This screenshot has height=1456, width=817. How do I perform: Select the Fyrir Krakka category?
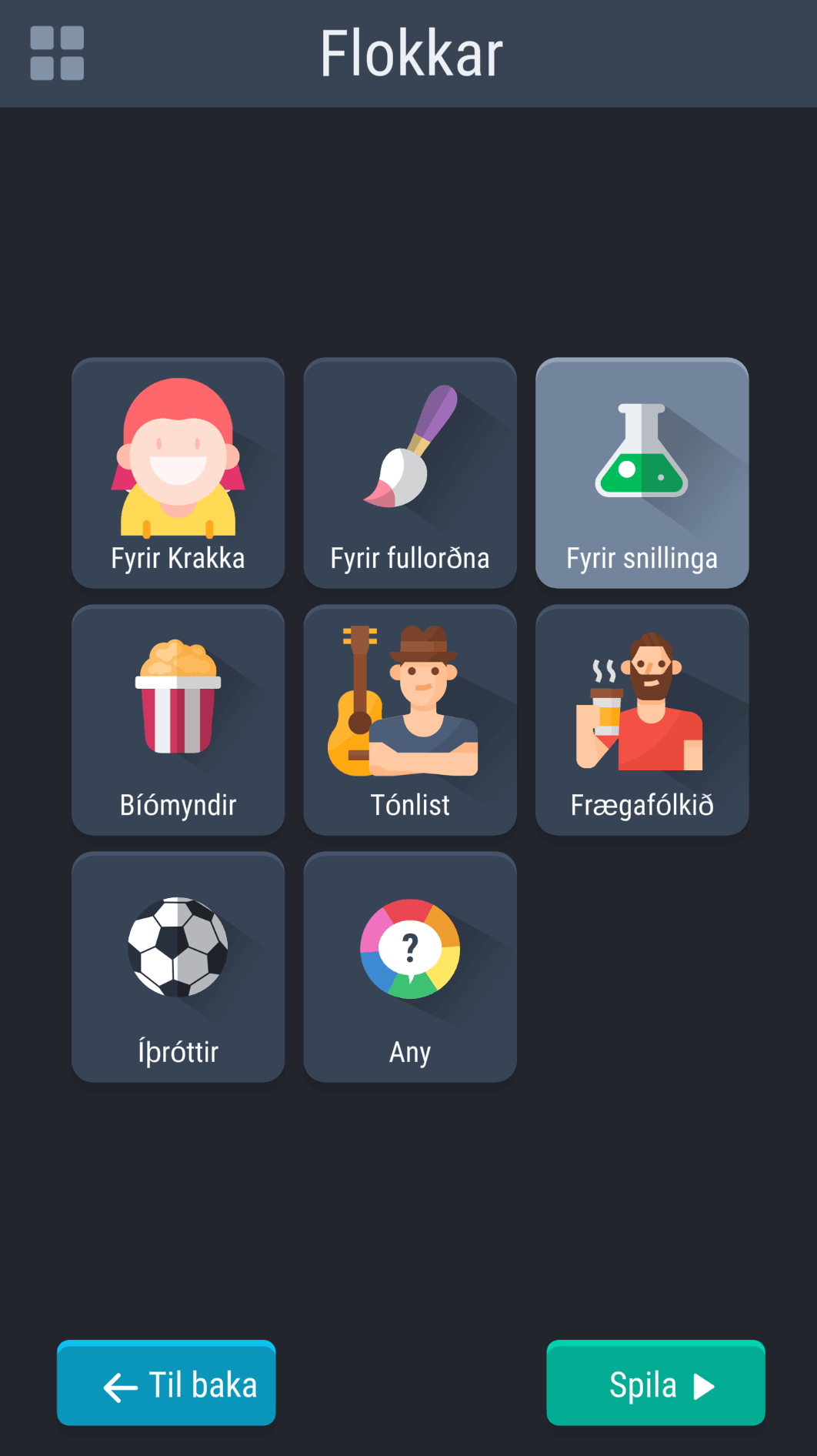click(178, 473)
